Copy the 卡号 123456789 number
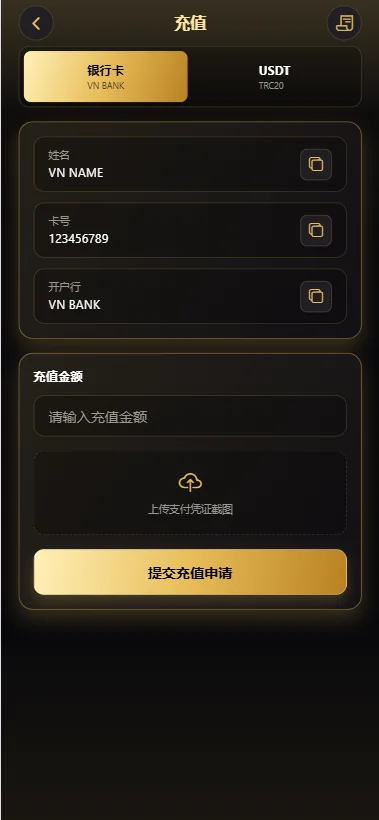The width and height of the screenshot is (379, 820). 316,230
